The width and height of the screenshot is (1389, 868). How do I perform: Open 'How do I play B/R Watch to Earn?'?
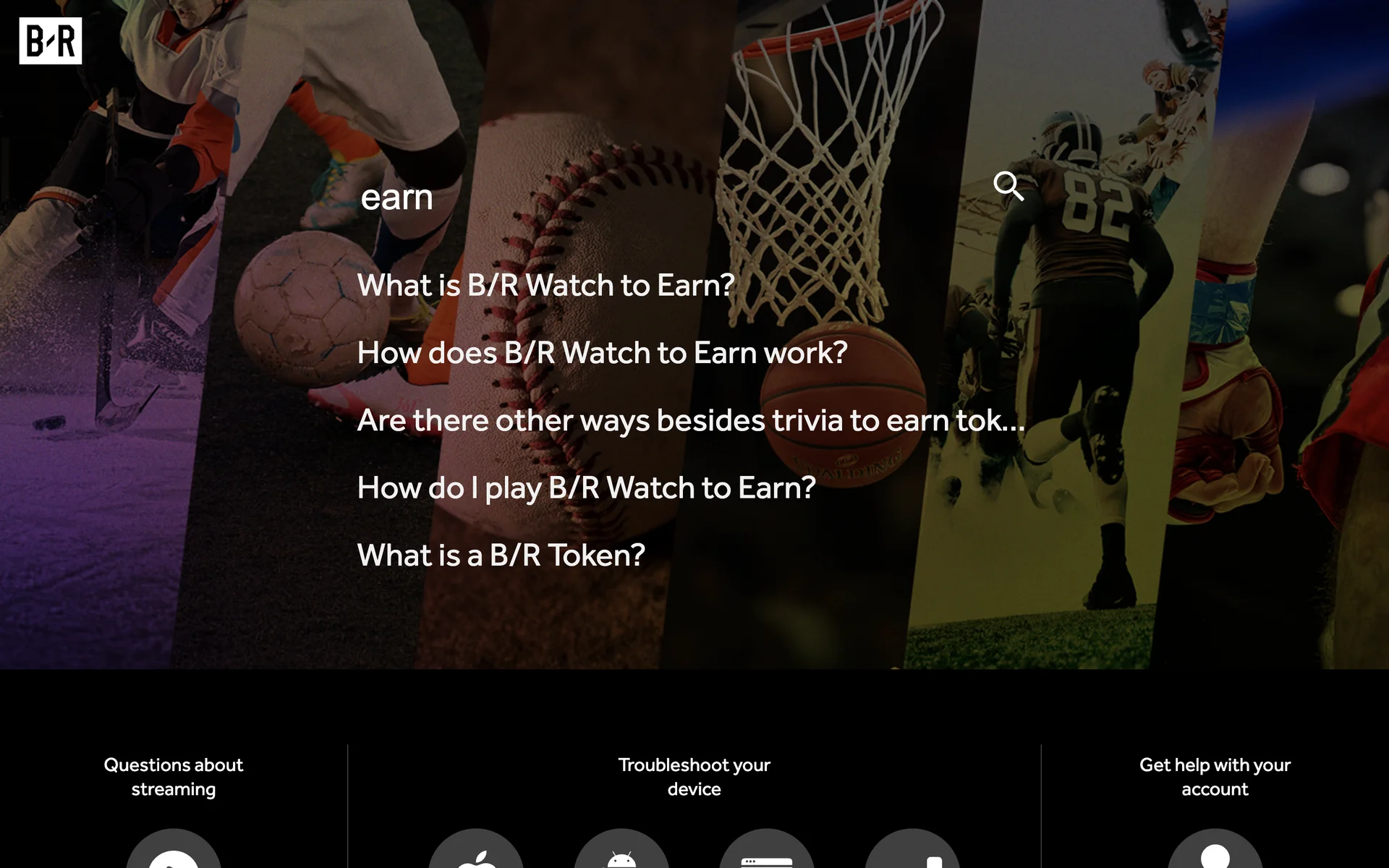(x=586, y=488)
